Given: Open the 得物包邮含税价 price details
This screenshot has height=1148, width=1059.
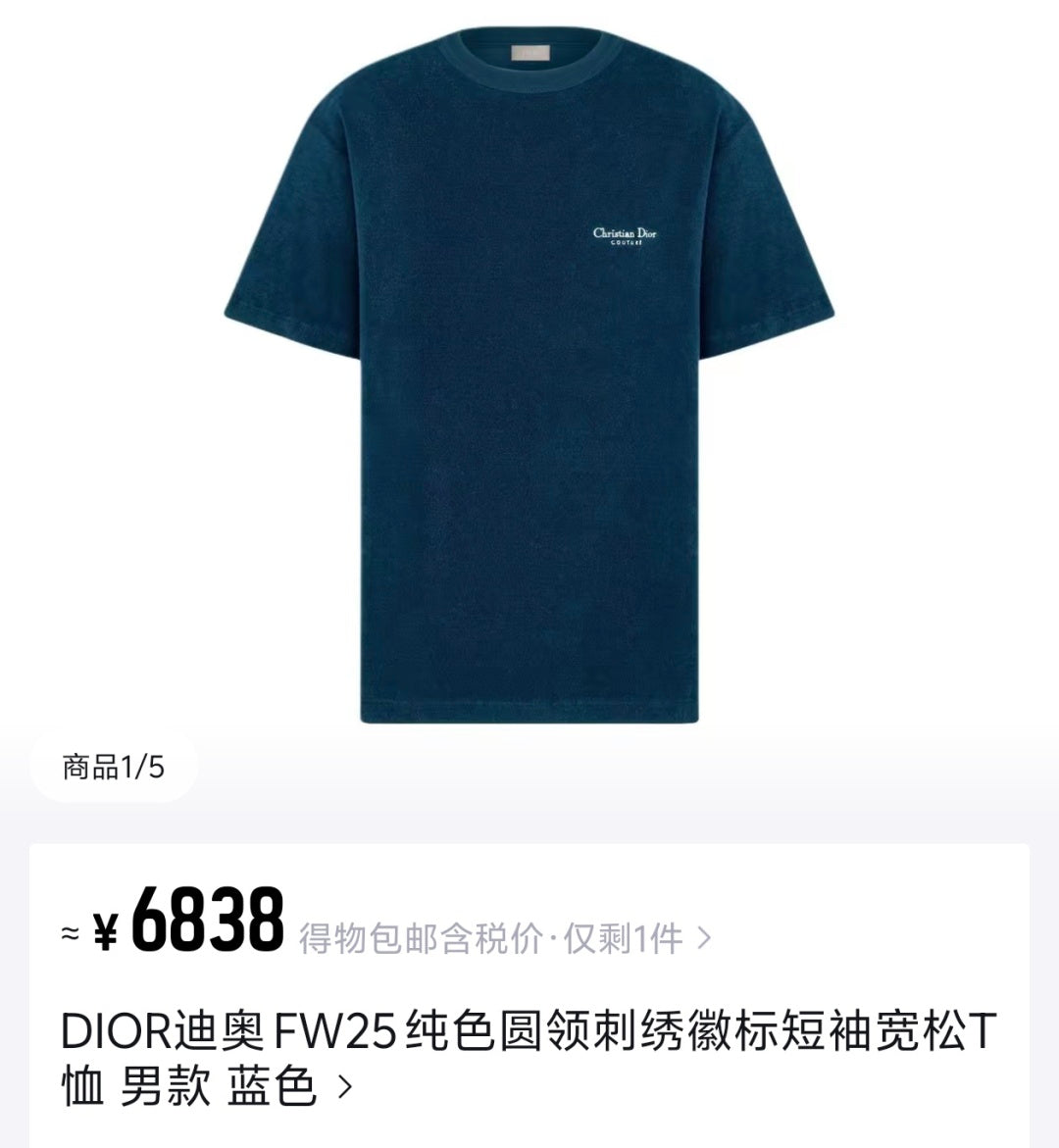Looking at the screenshot, I should click(x=505, y=939).
